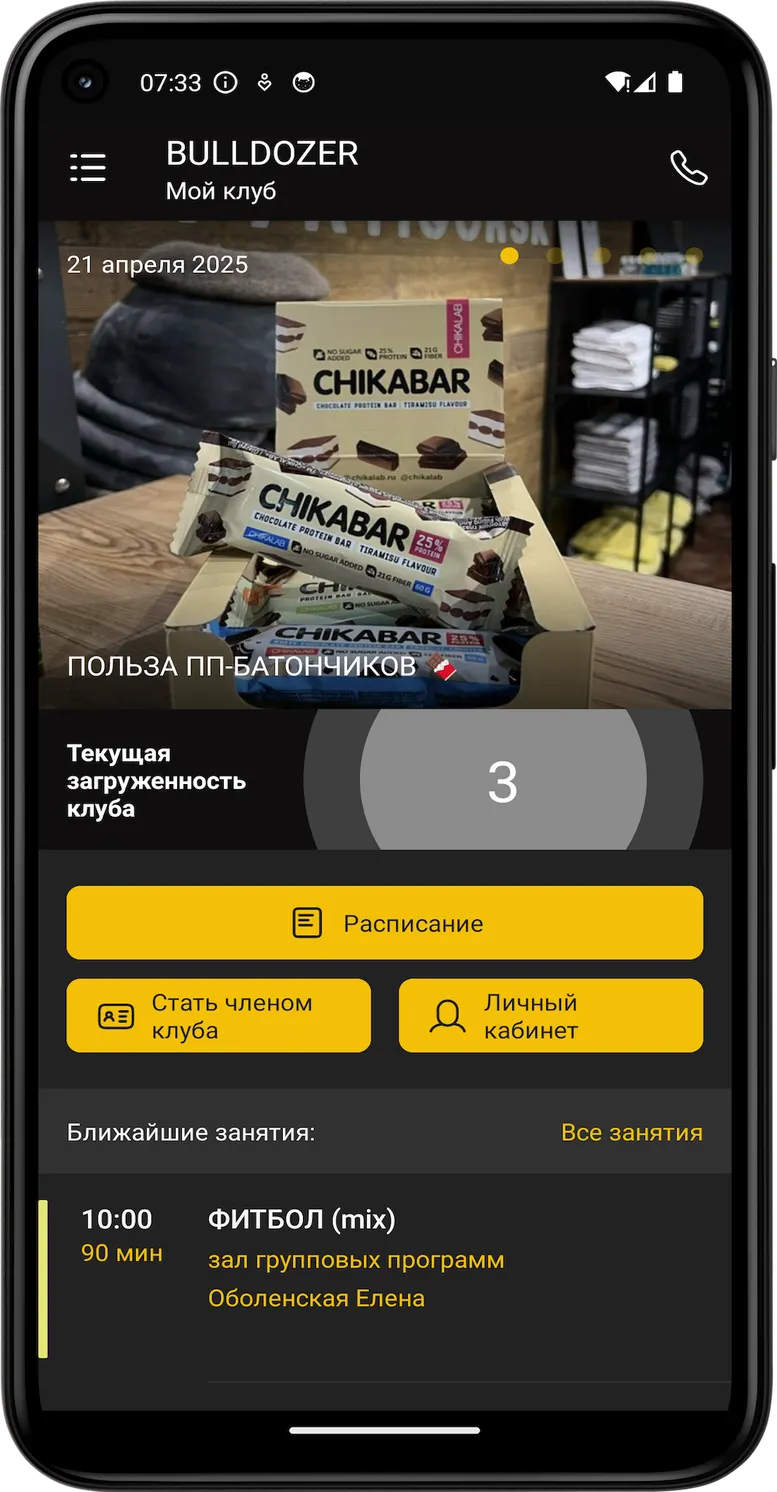
Task: View Все занятия link
Action: click(632, 1132)
